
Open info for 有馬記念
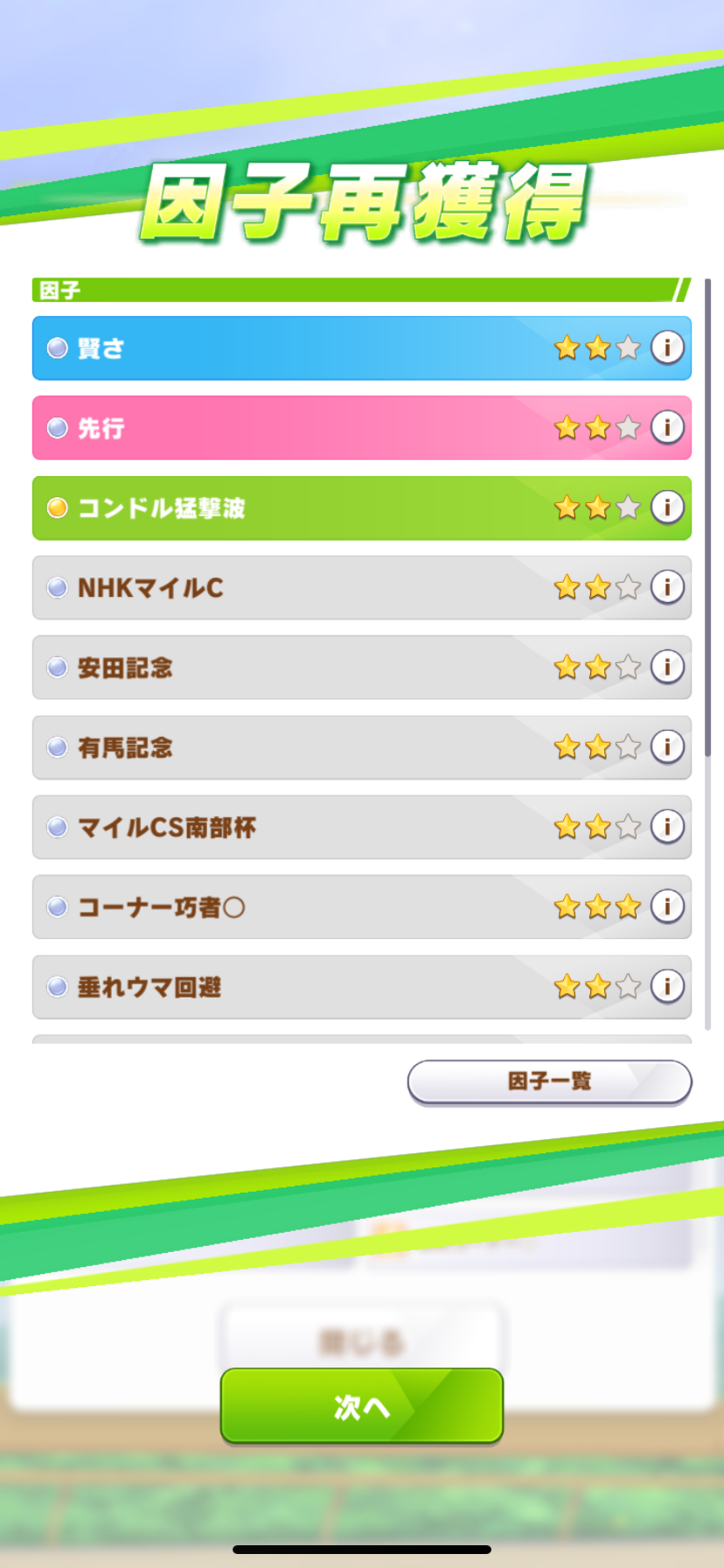tap(667, 746)
